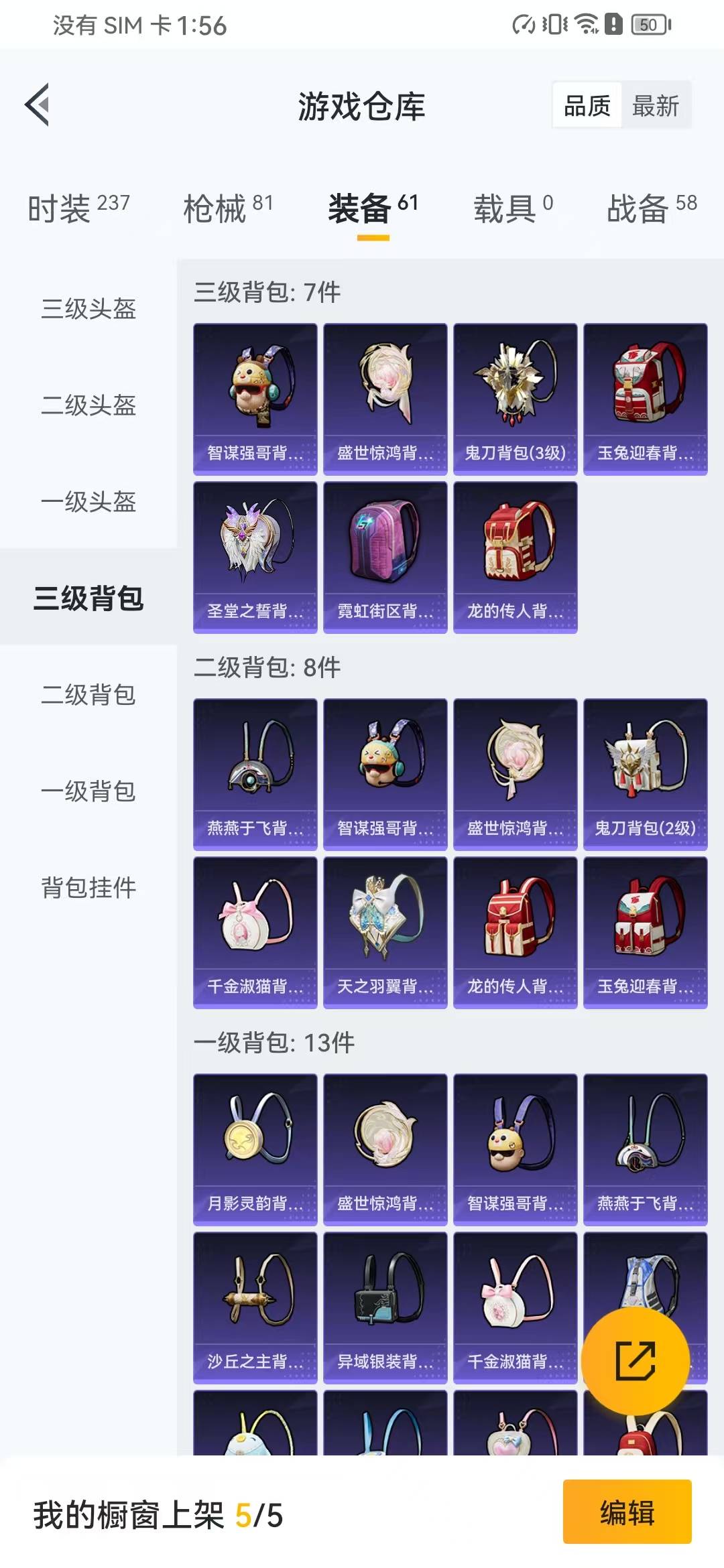Switch to the 时装 tab
This screenshot has width=724, height=1568.
pos(78,208)
